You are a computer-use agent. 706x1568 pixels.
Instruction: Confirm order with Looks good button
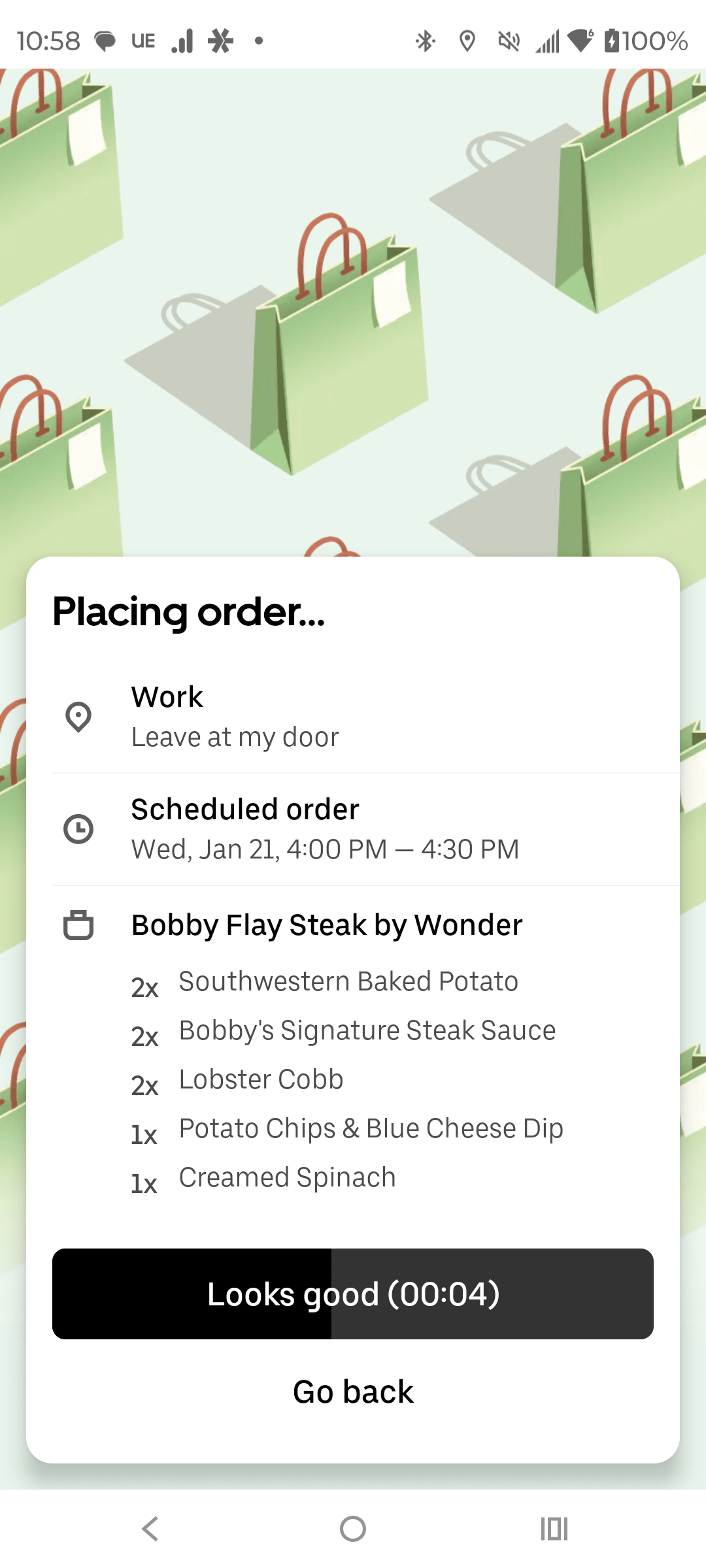point(353,1294)
